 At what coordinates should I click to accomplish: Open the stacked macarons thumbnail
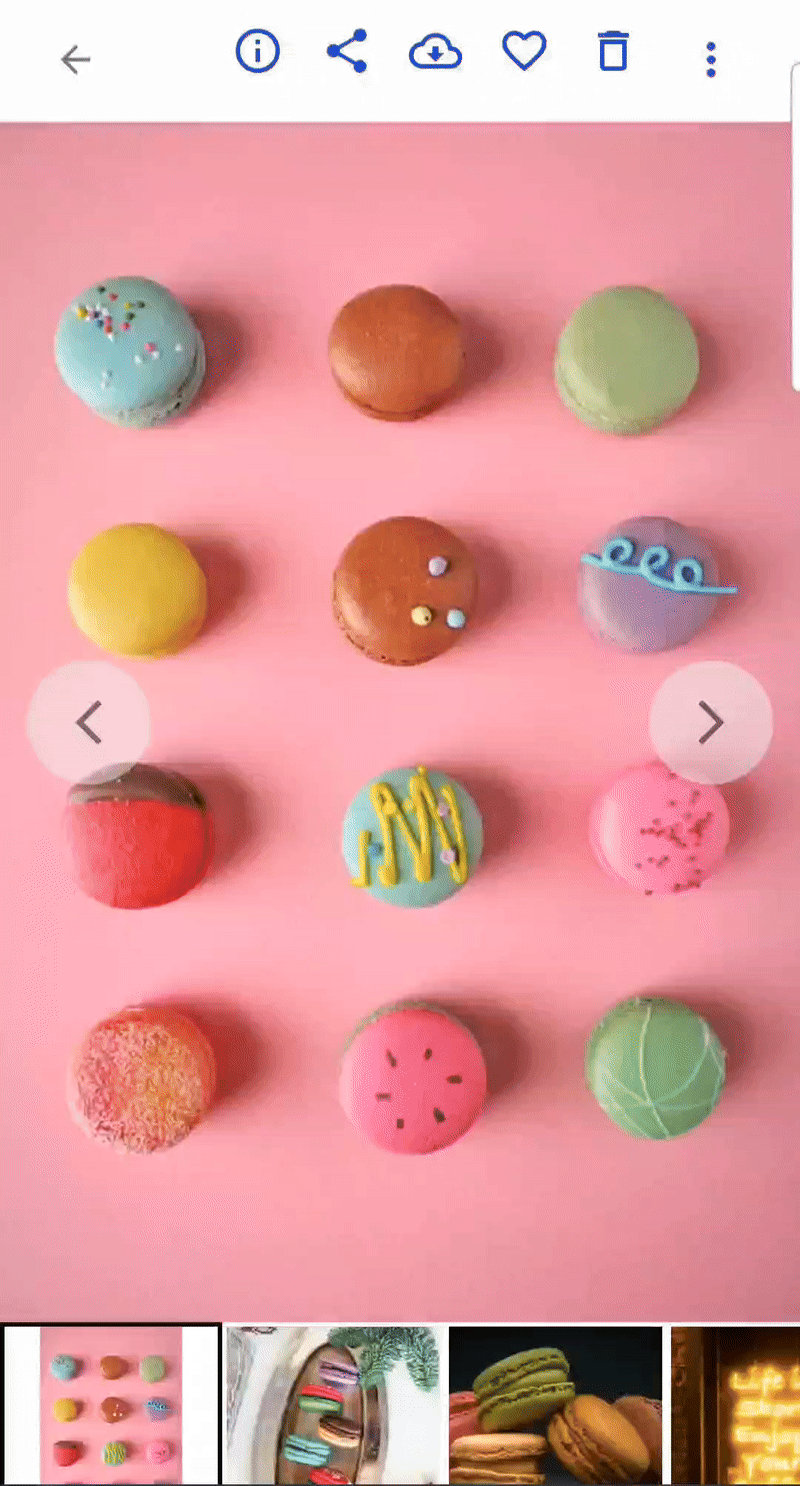click(x=555, y=1405)
